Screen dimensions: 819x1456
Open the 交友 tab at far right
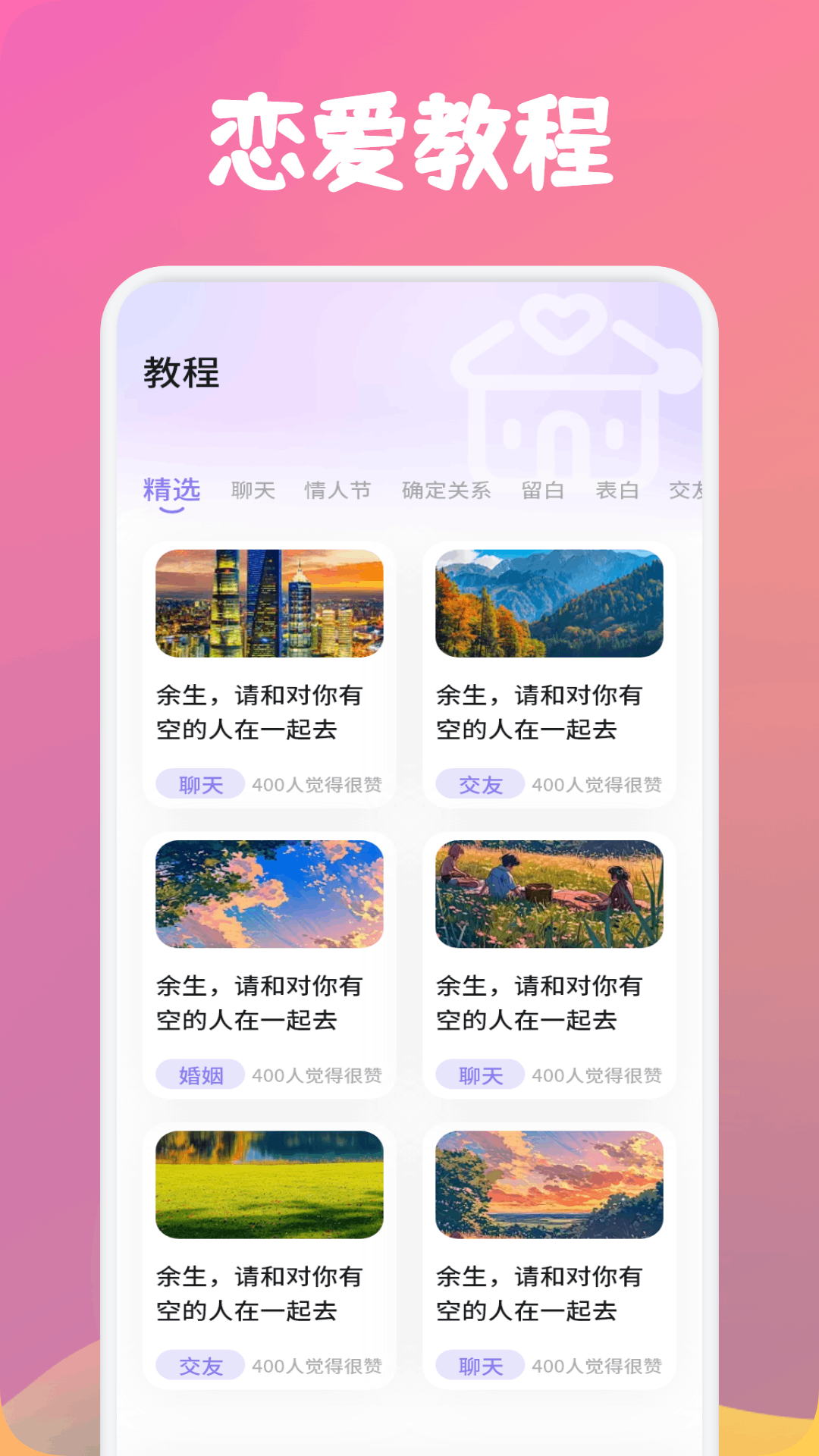pyautogui.click(x=689, y=491)
